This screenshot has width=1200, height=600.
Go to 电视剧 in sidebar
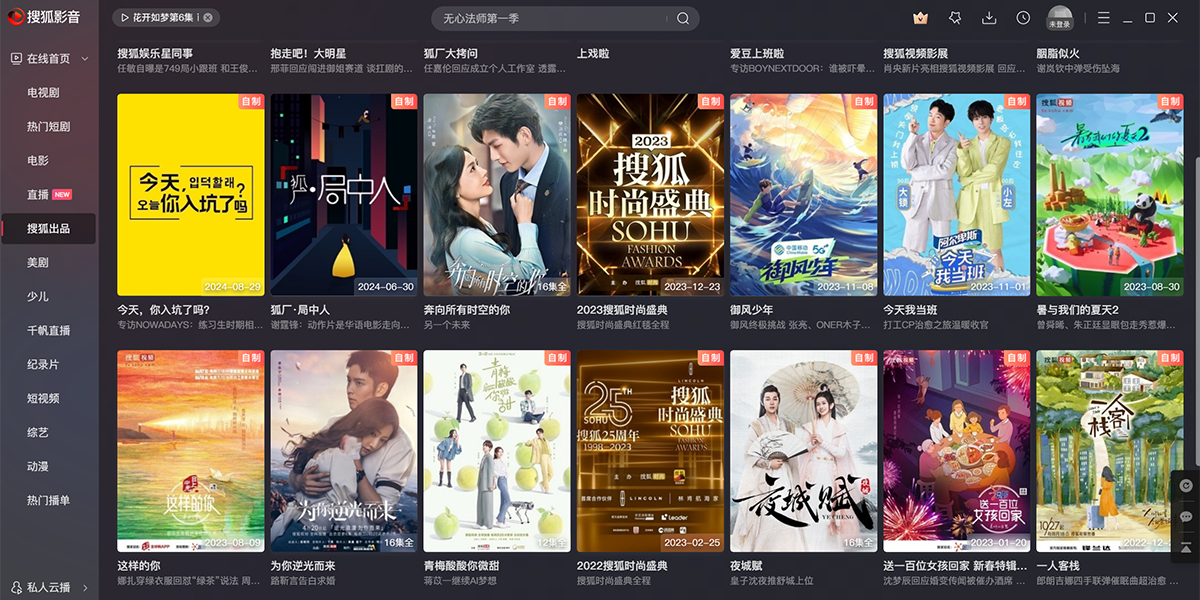point(43,92)
